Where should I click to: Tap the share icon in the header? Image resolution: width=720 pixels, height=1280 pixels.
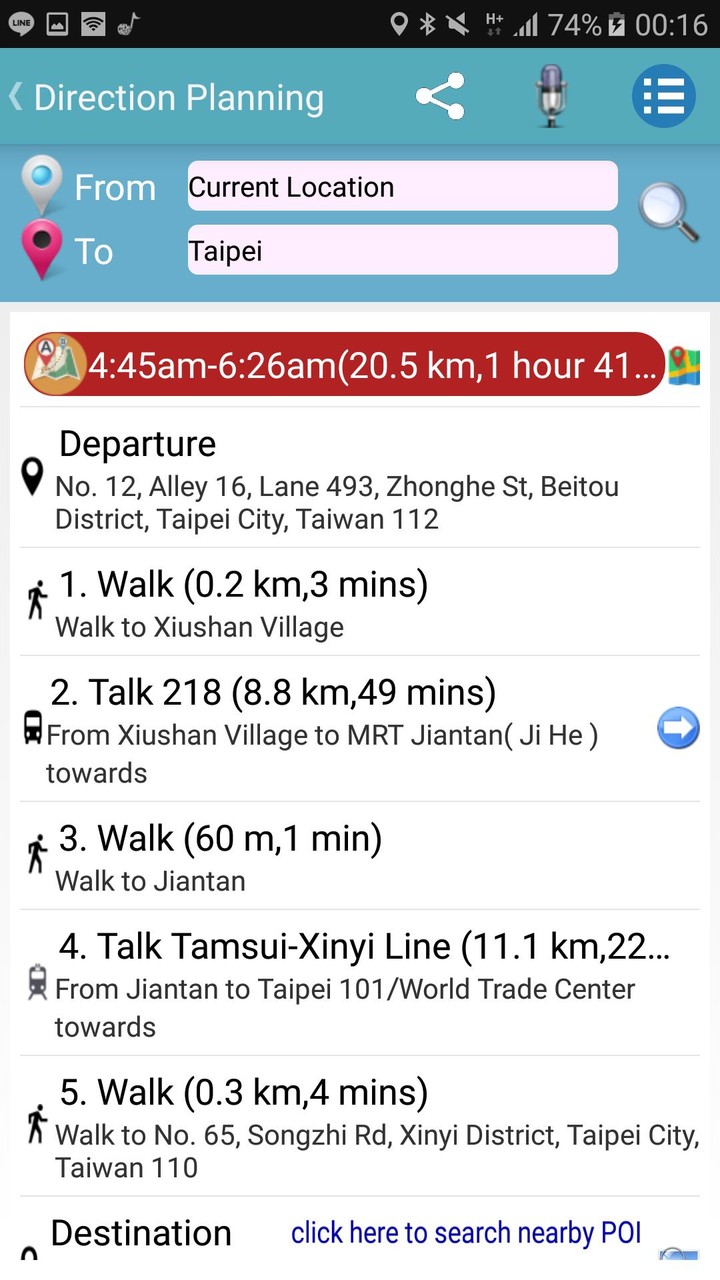click(x=440, y=97)
